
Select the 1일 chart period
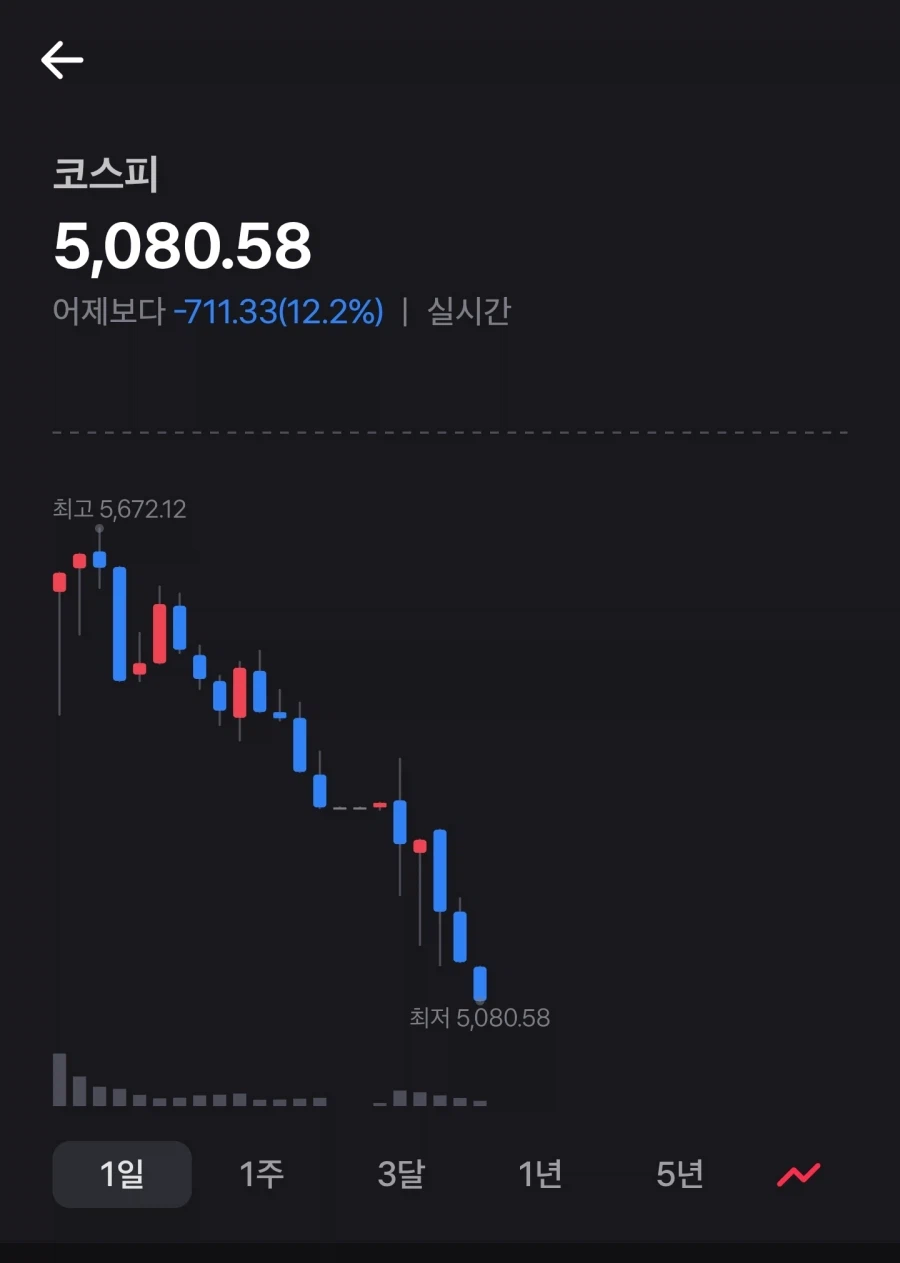[122, 1174]
